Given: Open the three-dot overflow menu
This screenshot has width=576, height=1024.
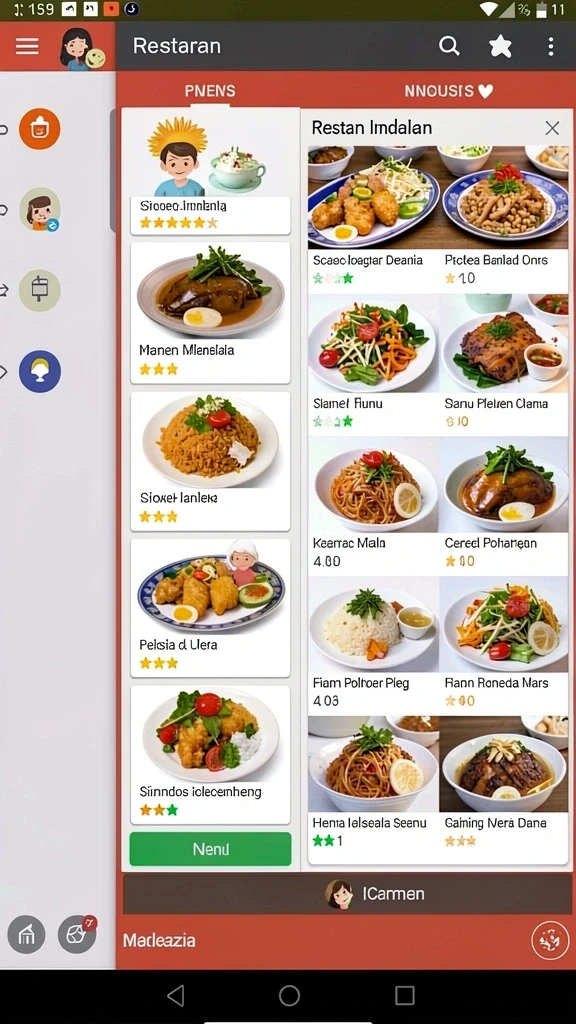Looking at the screenshot, I should point(551,46).
